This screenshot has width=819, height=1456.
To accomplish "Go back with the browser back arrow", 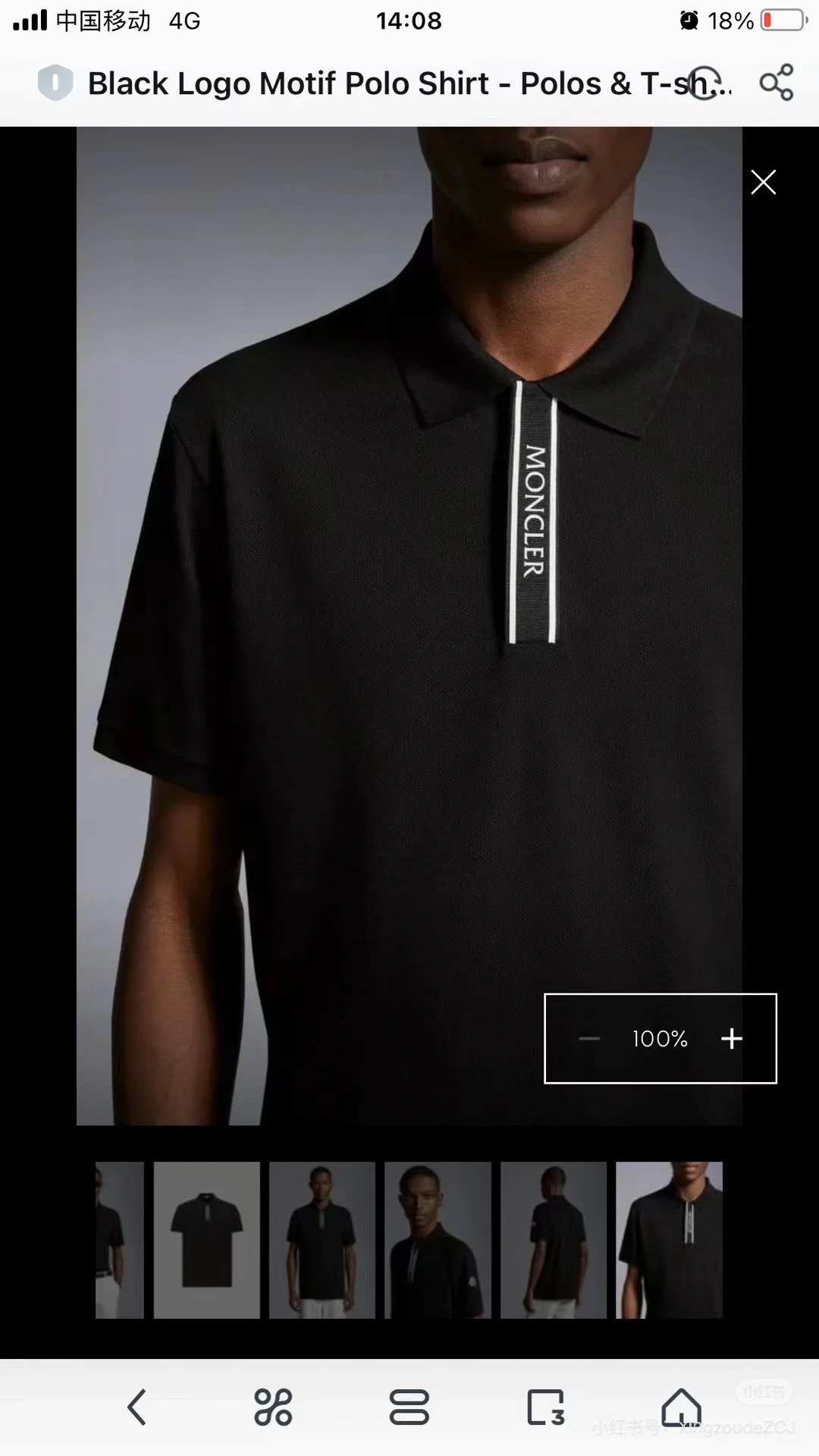I will point(136,1407).
